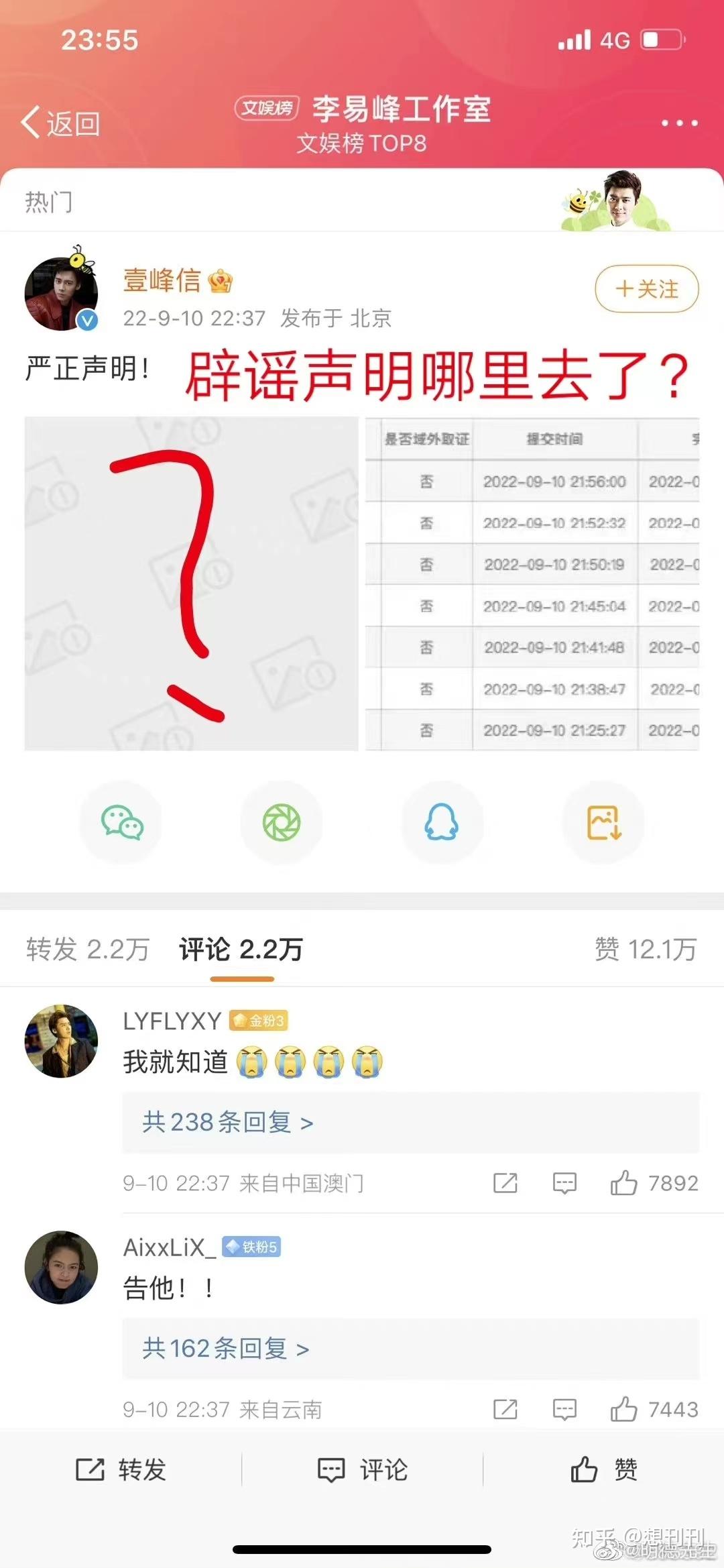Image resolution: width=724 pixels, height=1568 pixels.
Task: Like the post via bottom 赞 button
Action: [x=603, y=1469]
